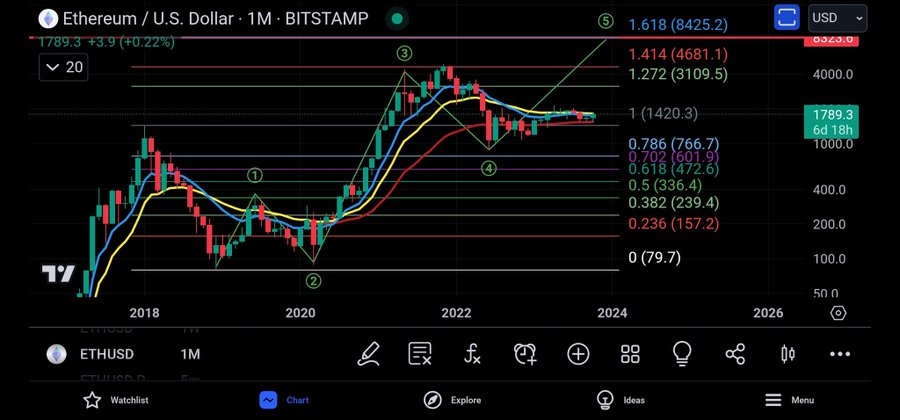
Task: Switch to the Explore tab
Action: 452,400
